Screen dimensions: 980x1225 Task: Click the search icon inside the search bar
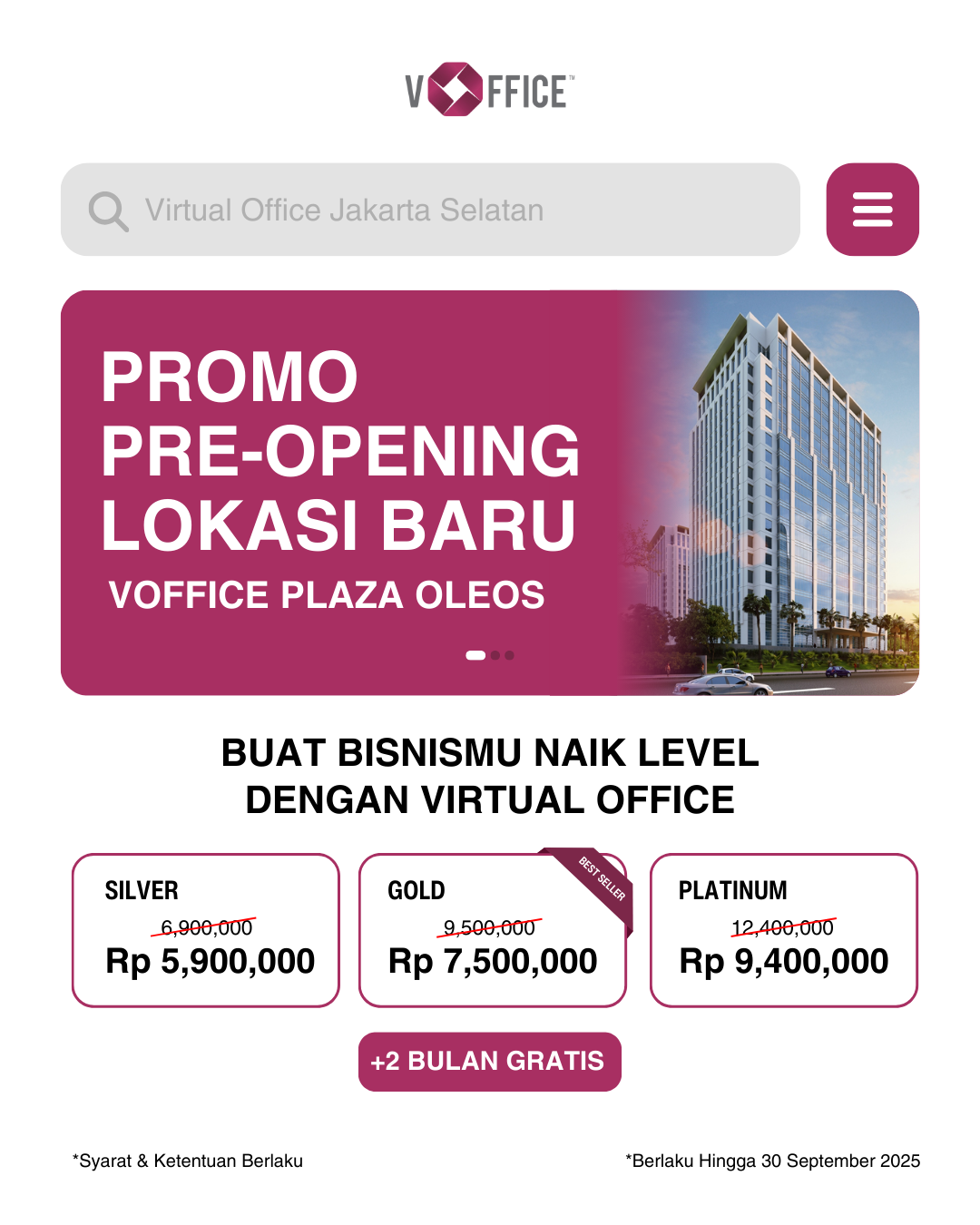tap(107, 211)
